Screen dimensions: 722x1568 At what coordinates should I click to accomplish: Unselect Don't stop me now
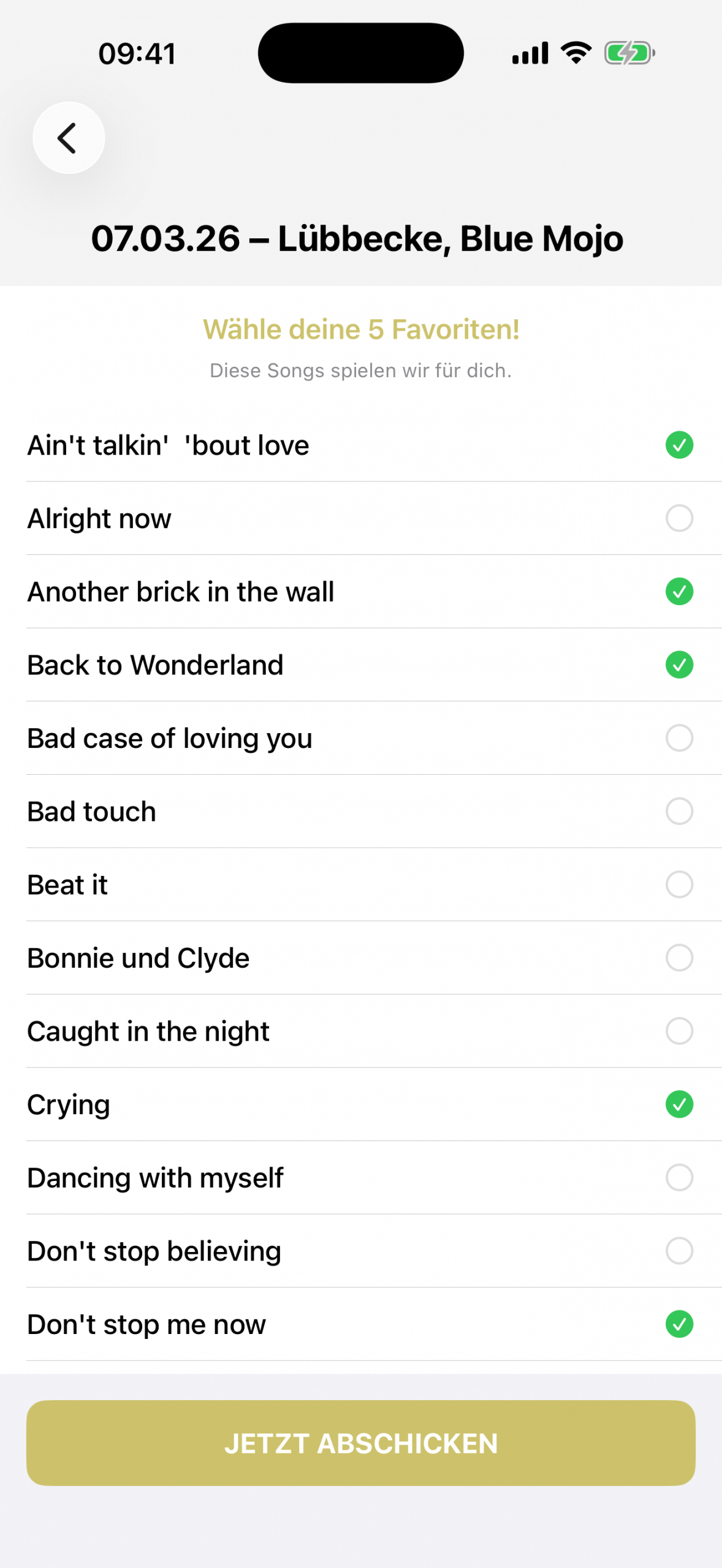[x=679, y=1324]
